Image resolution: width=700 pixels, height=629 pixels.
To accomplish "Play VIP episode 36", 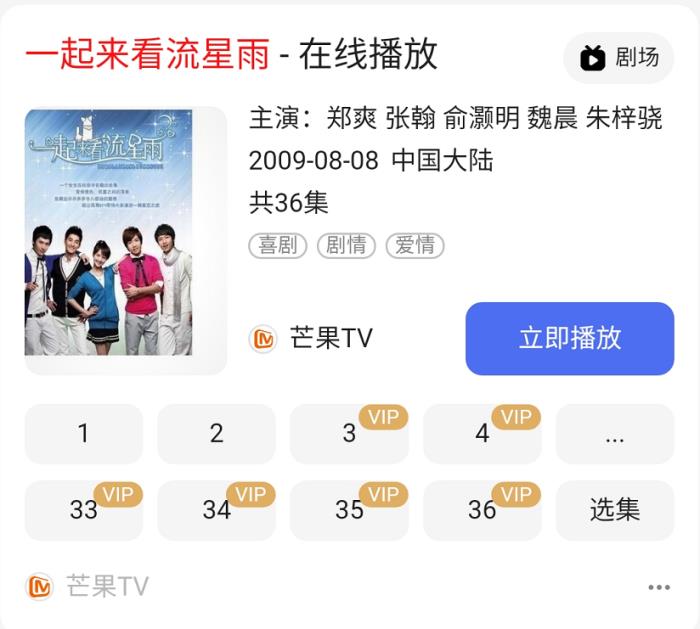I will [482, 510].
